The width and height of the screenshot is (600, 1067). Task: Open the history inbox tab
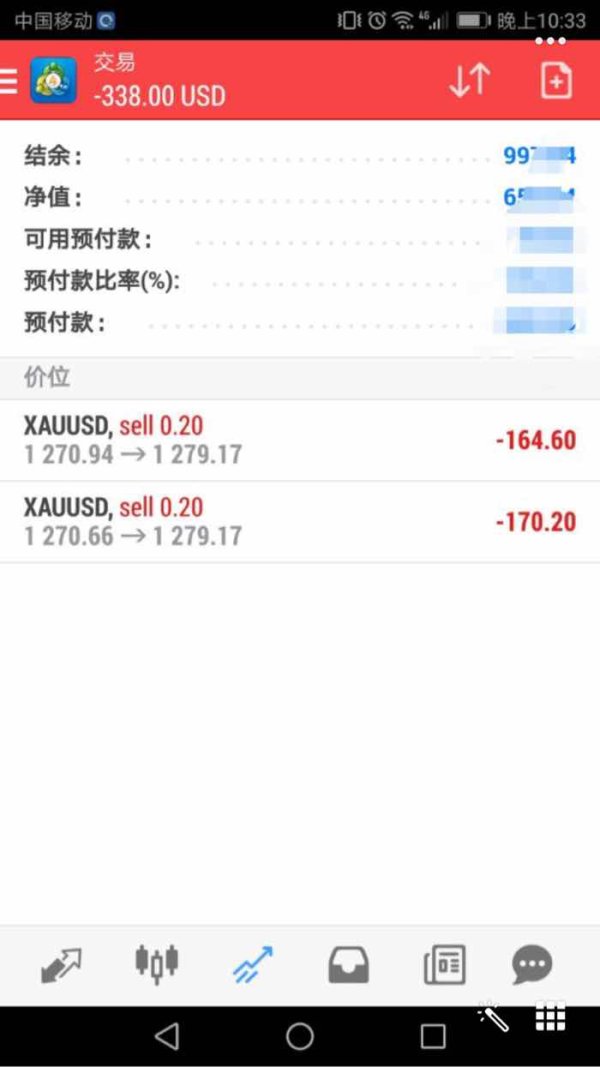[349, 965]
